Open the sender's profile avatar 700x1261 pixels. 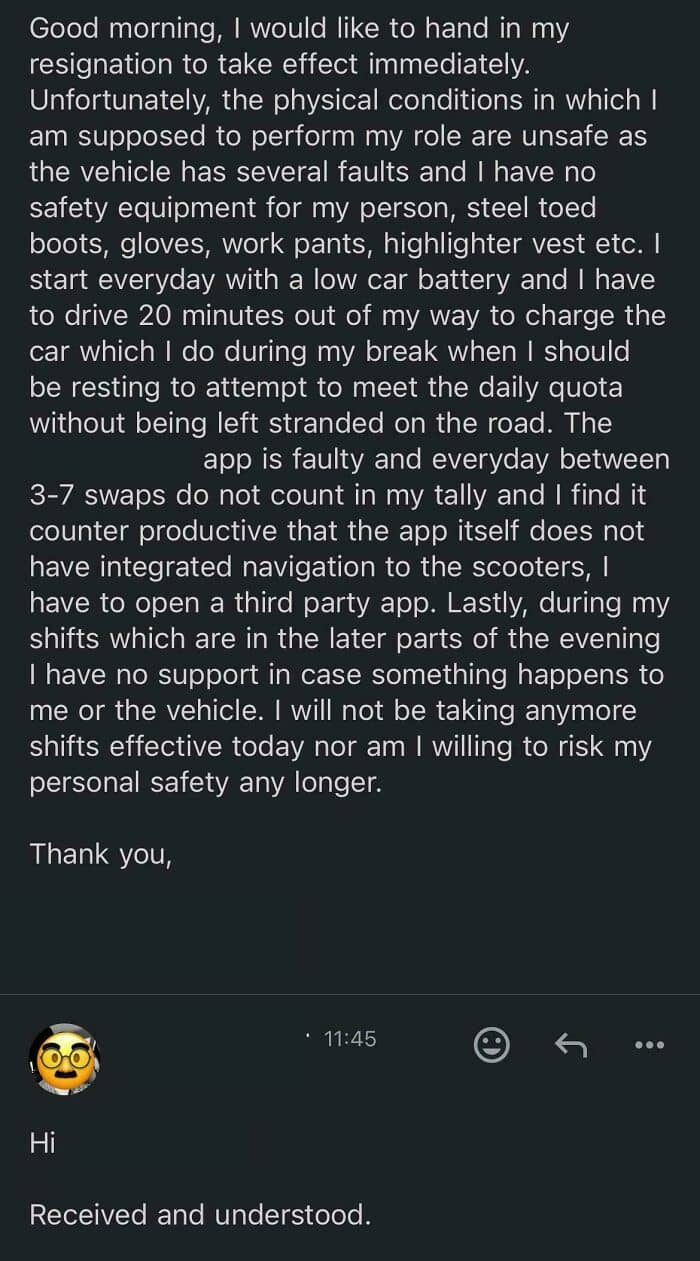coord(65,1059)
